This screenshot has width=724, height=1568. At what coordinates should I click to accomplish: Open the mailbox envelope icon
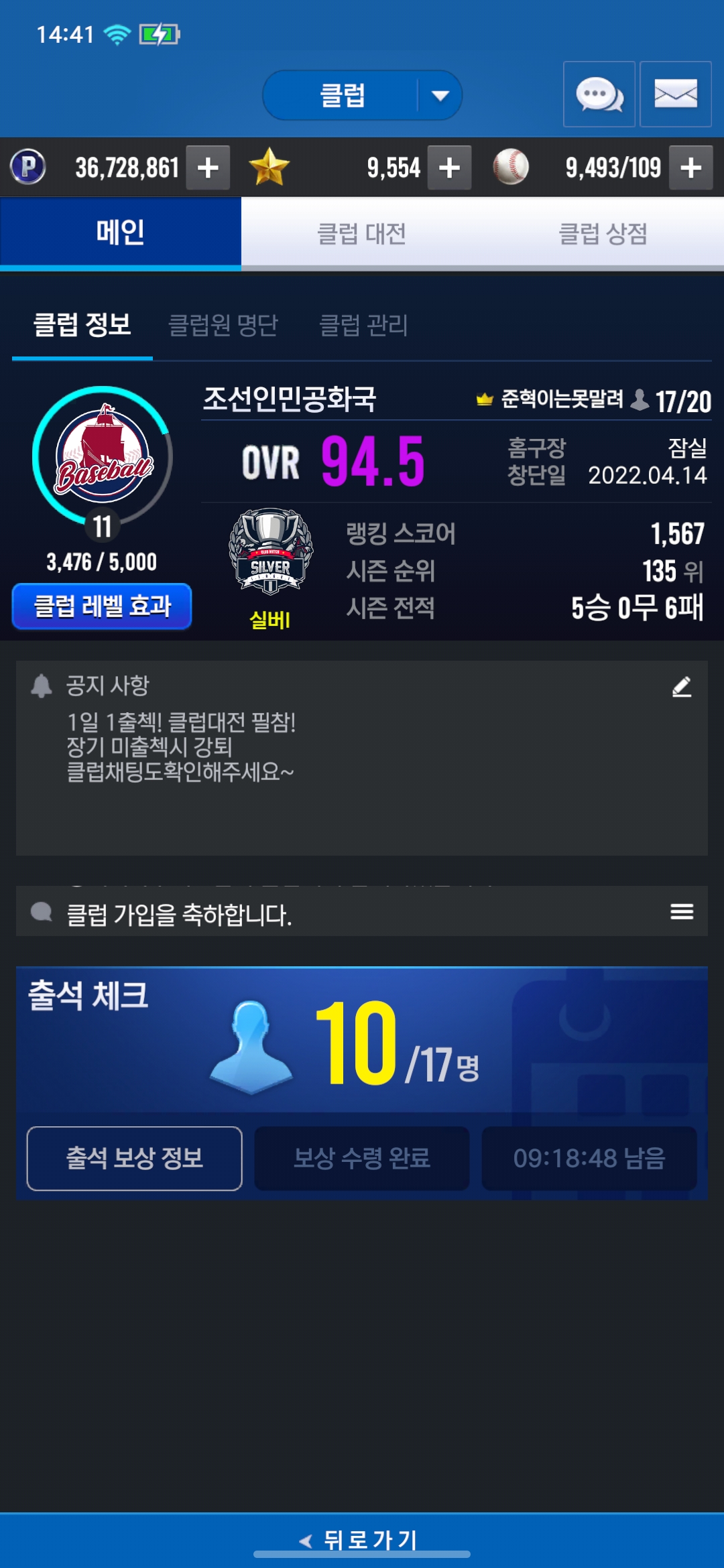[x=675, y=94]
